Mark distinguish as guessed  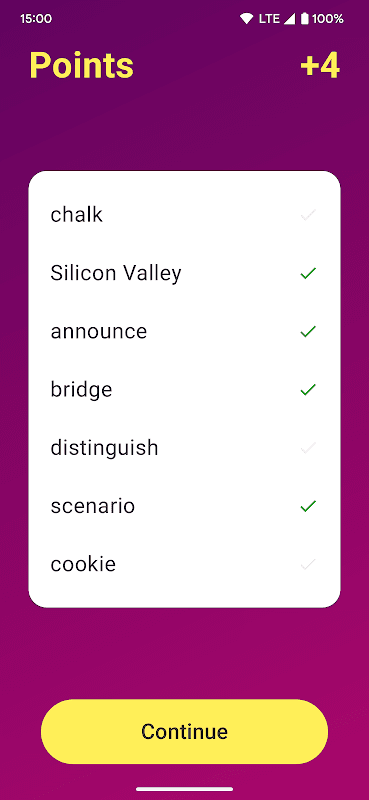[x=308, y=447]
